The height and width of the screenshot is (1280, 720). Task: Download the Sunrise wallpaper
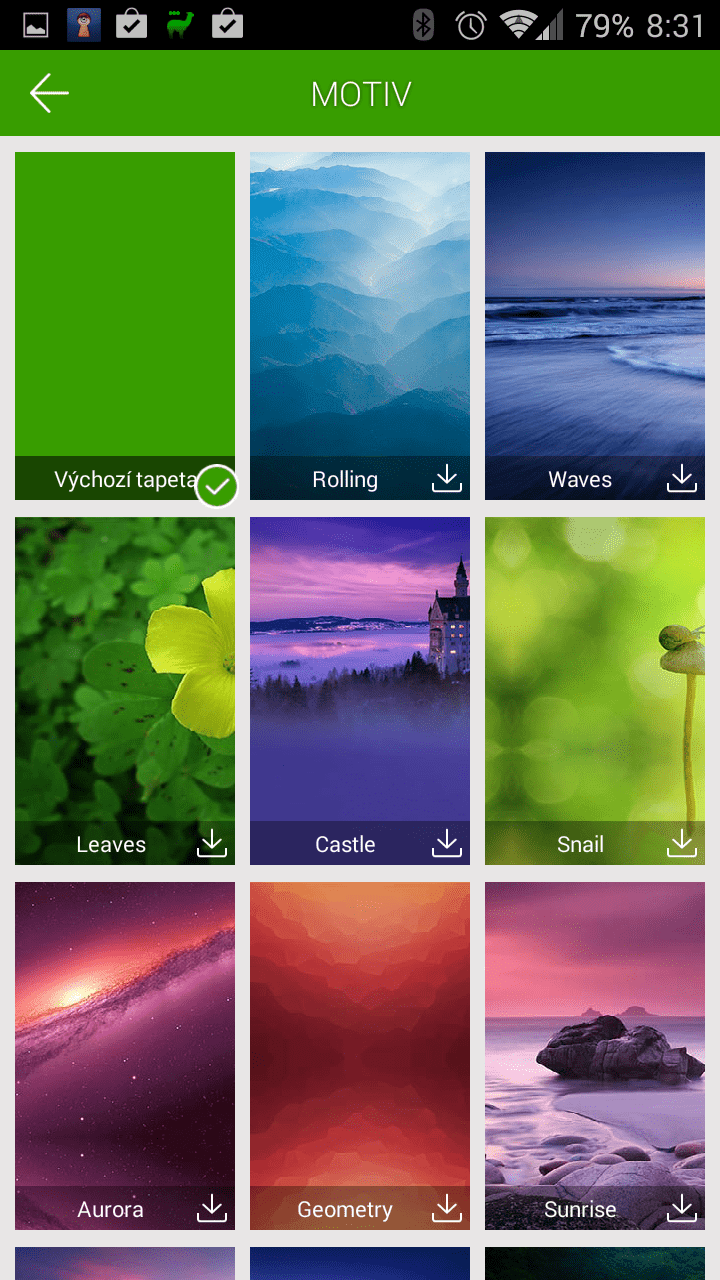(682, 1209)
